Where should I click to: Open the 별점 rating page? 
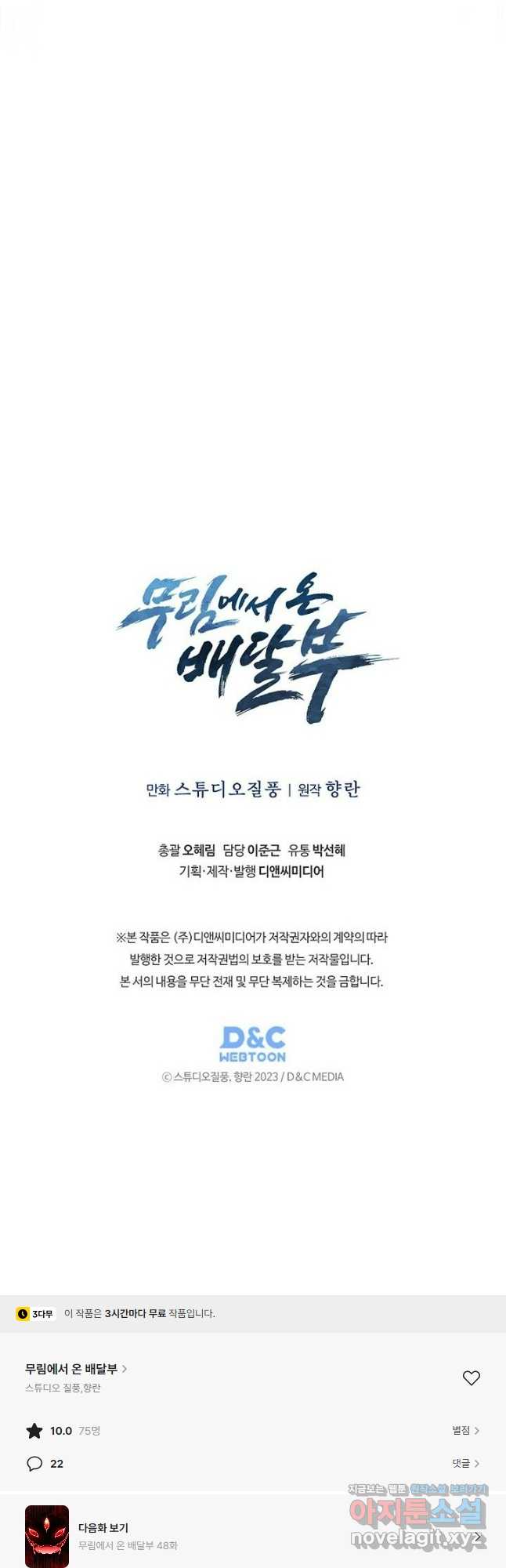coord(465,1431)
